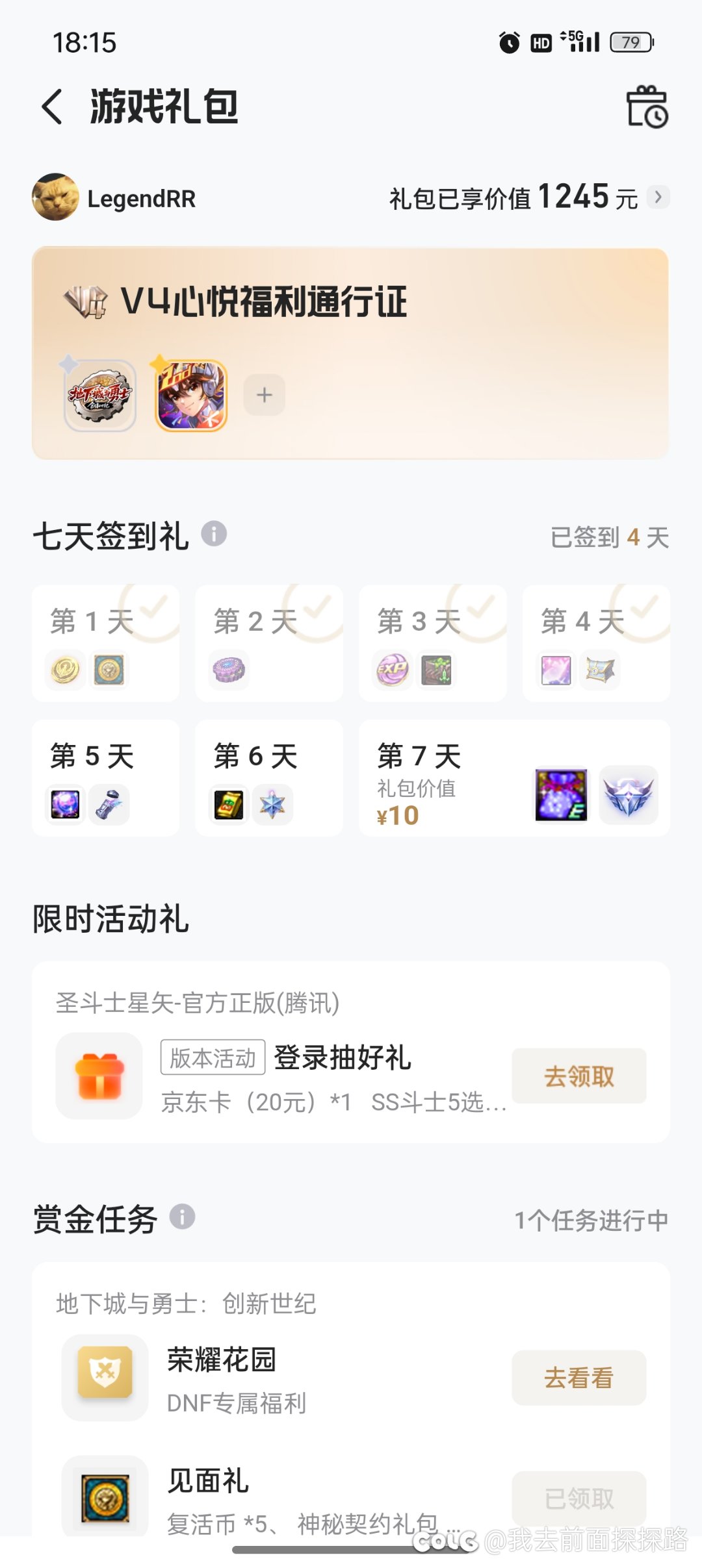
Task: View the 第 4 天 sign-in reward
Action: (595, 643)
